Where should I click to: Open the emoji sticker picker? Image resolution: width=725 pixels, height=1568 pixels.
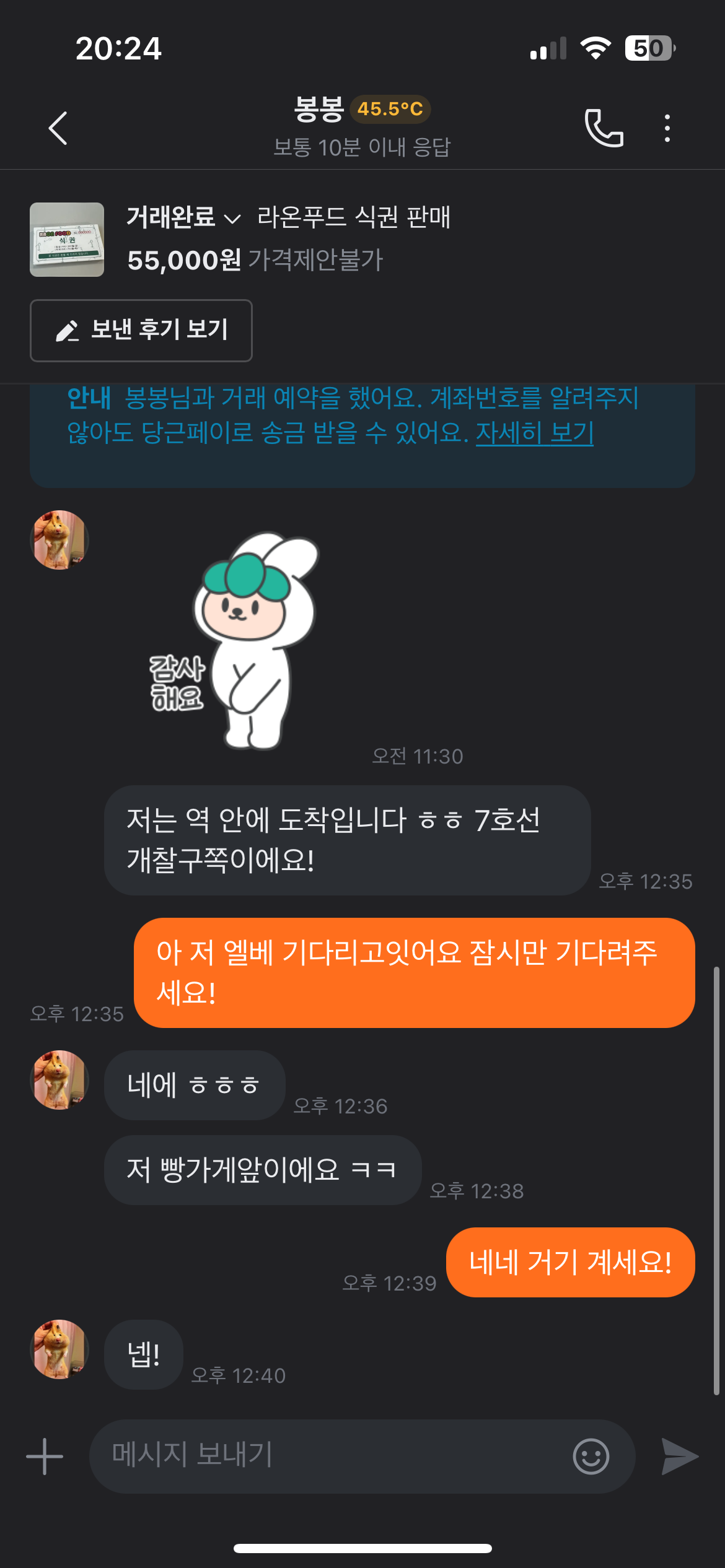tap(591, 1457)
